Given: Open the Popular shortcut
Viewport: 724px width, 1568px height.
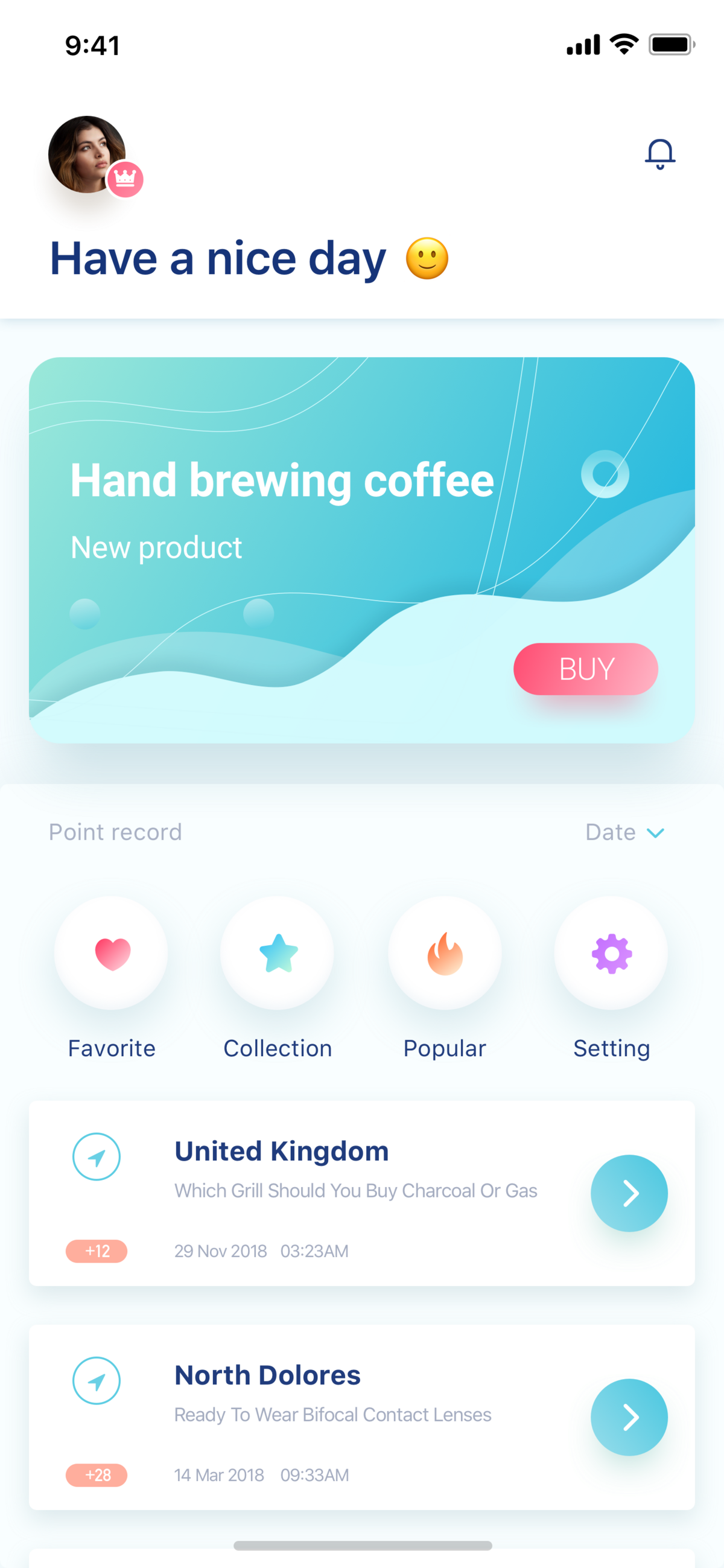Looking at the screenshot, I should (x=445, y=953).
